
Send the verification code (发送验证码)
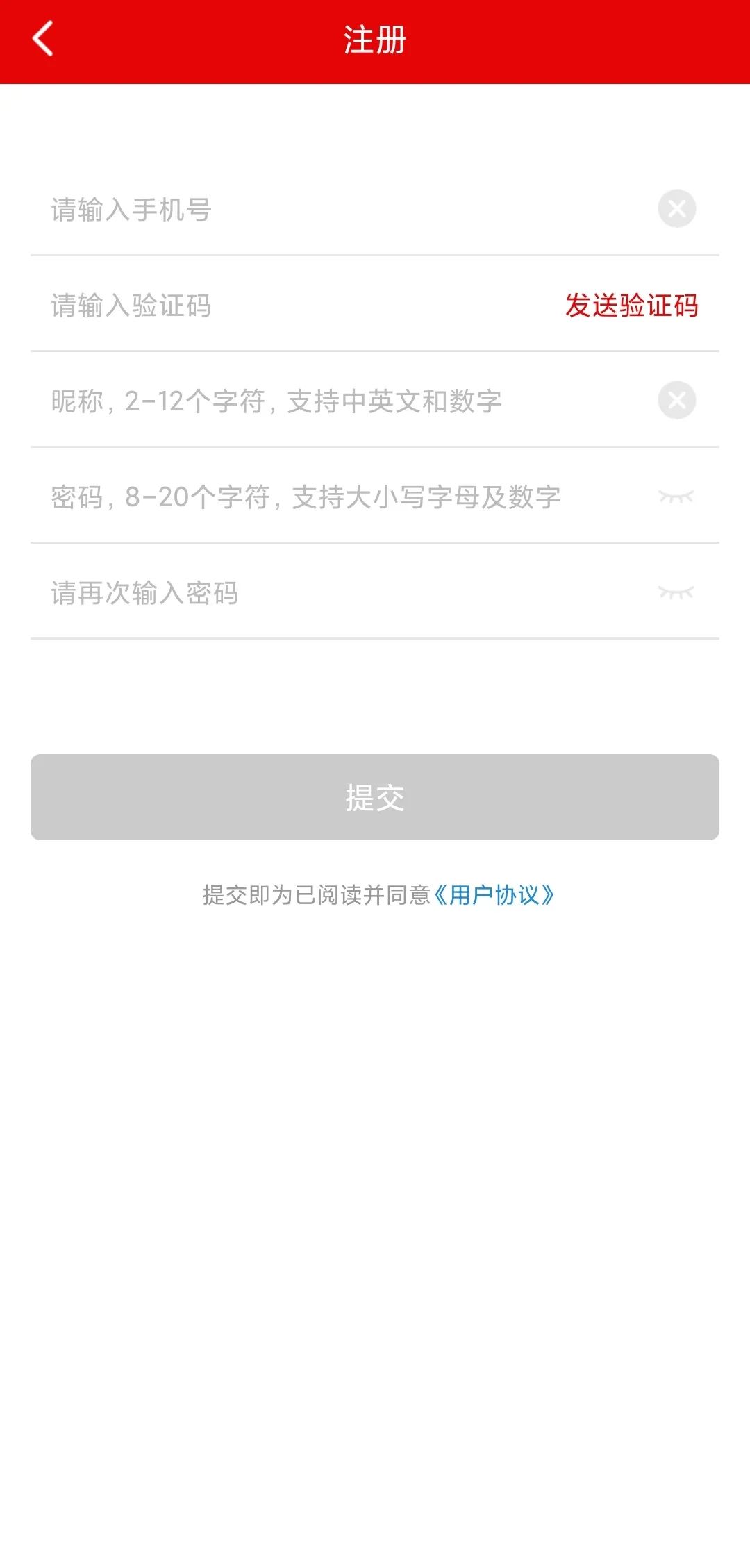pyautogui.click(x=631, y=306)
